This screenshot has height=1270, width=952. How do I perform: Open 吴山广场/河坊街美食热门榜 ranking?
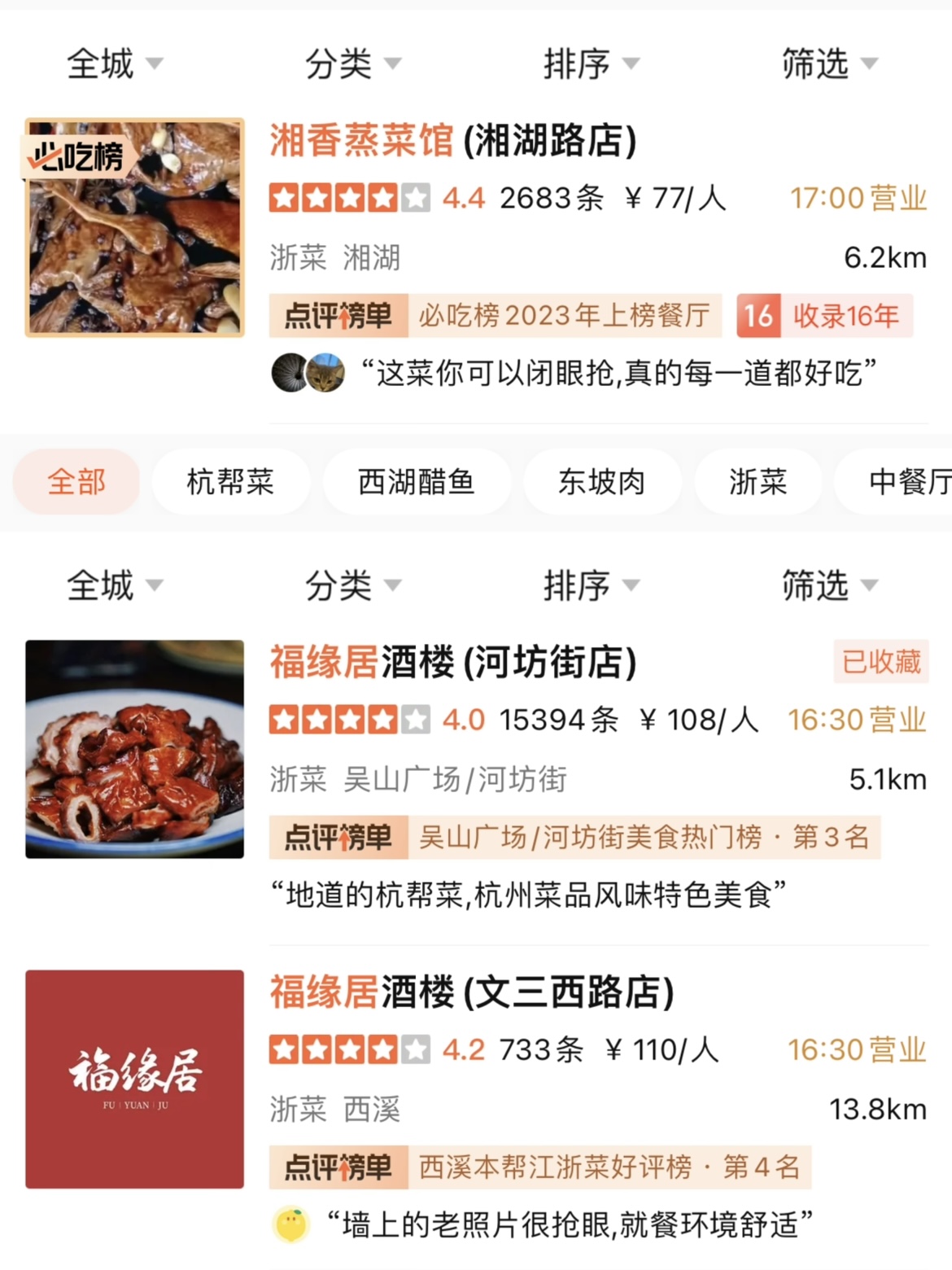click(643, 838)
